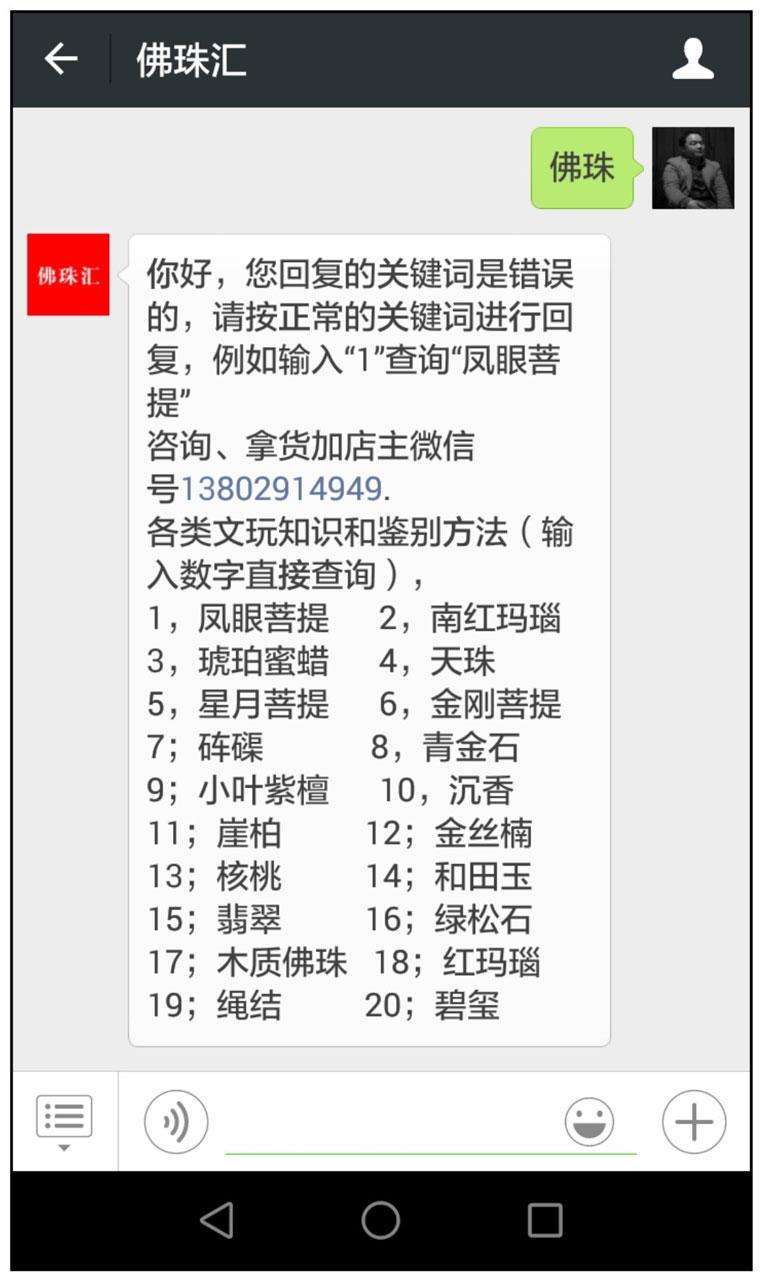This screenshot has width=762, height=1280.
Task: Open the account profile icon
Action: (x=692, y=60)
